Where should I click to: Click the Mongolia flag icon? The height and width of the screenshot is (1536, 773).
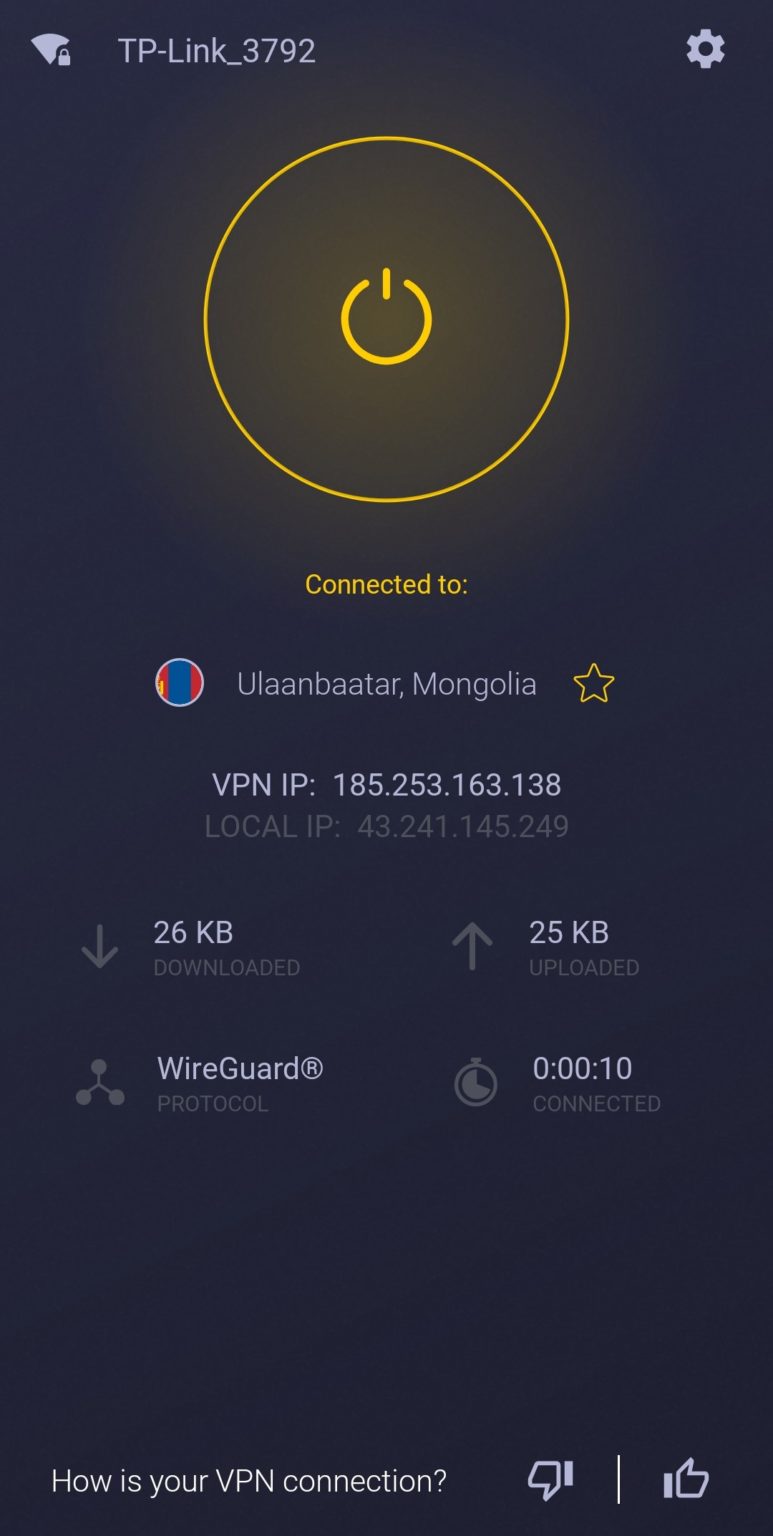pos(180,683)
